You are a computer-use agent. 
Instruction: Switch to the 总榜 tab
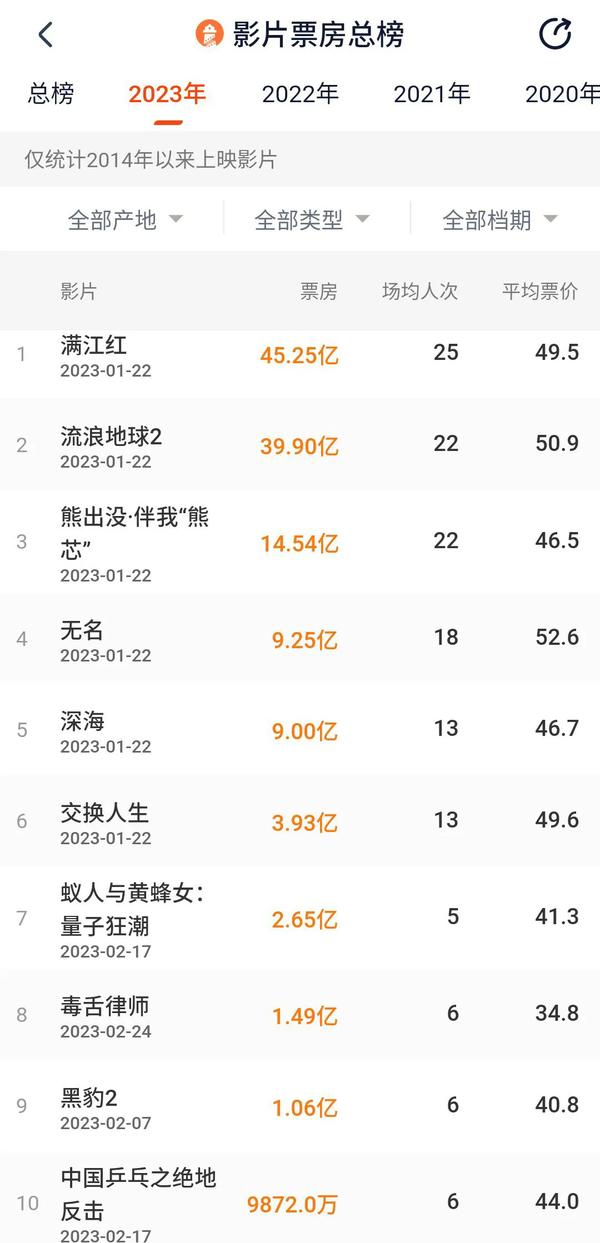51,94
